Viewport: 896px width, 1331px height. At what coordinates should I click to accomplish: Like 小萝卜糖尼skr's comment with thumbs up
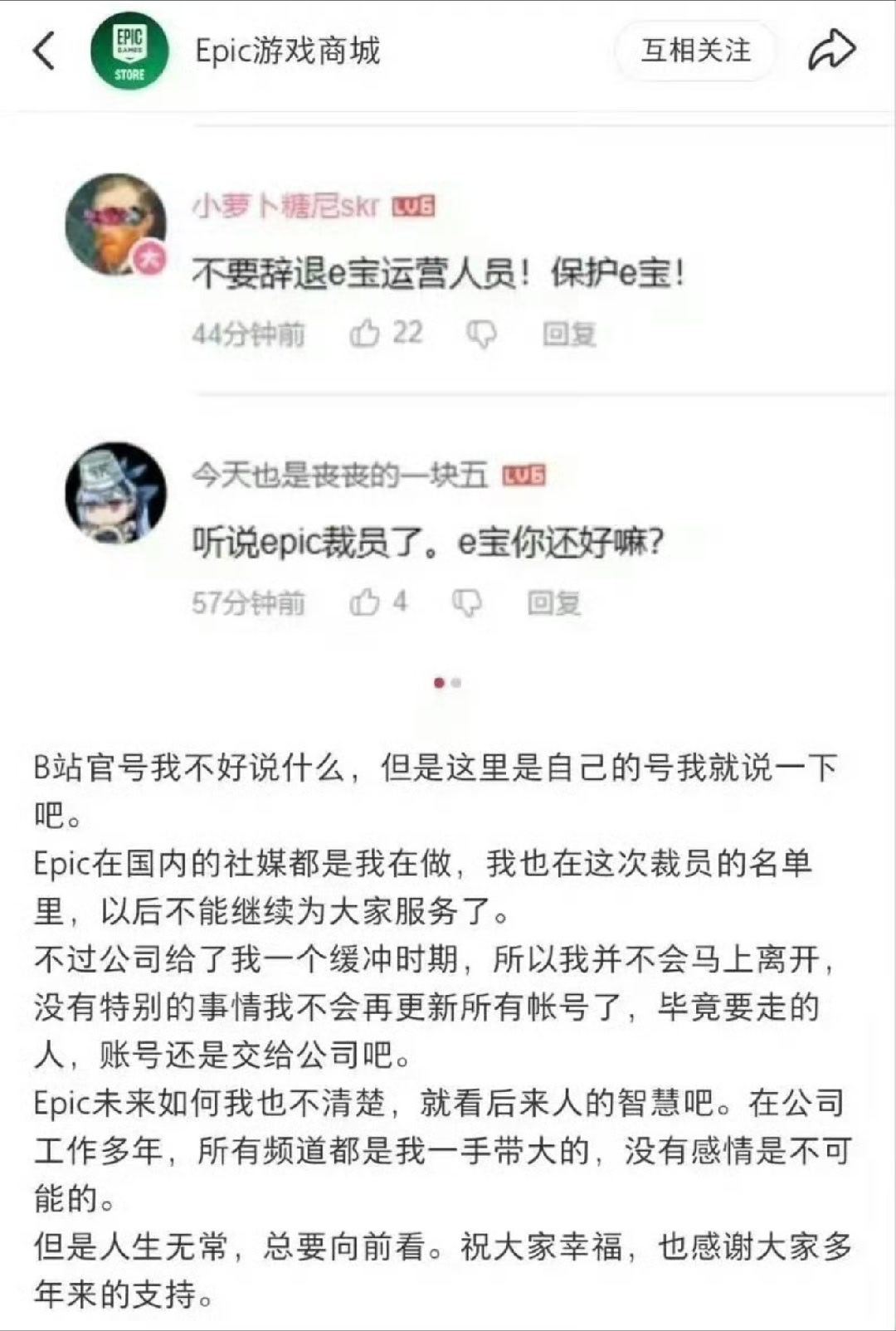tap(365, 334)
